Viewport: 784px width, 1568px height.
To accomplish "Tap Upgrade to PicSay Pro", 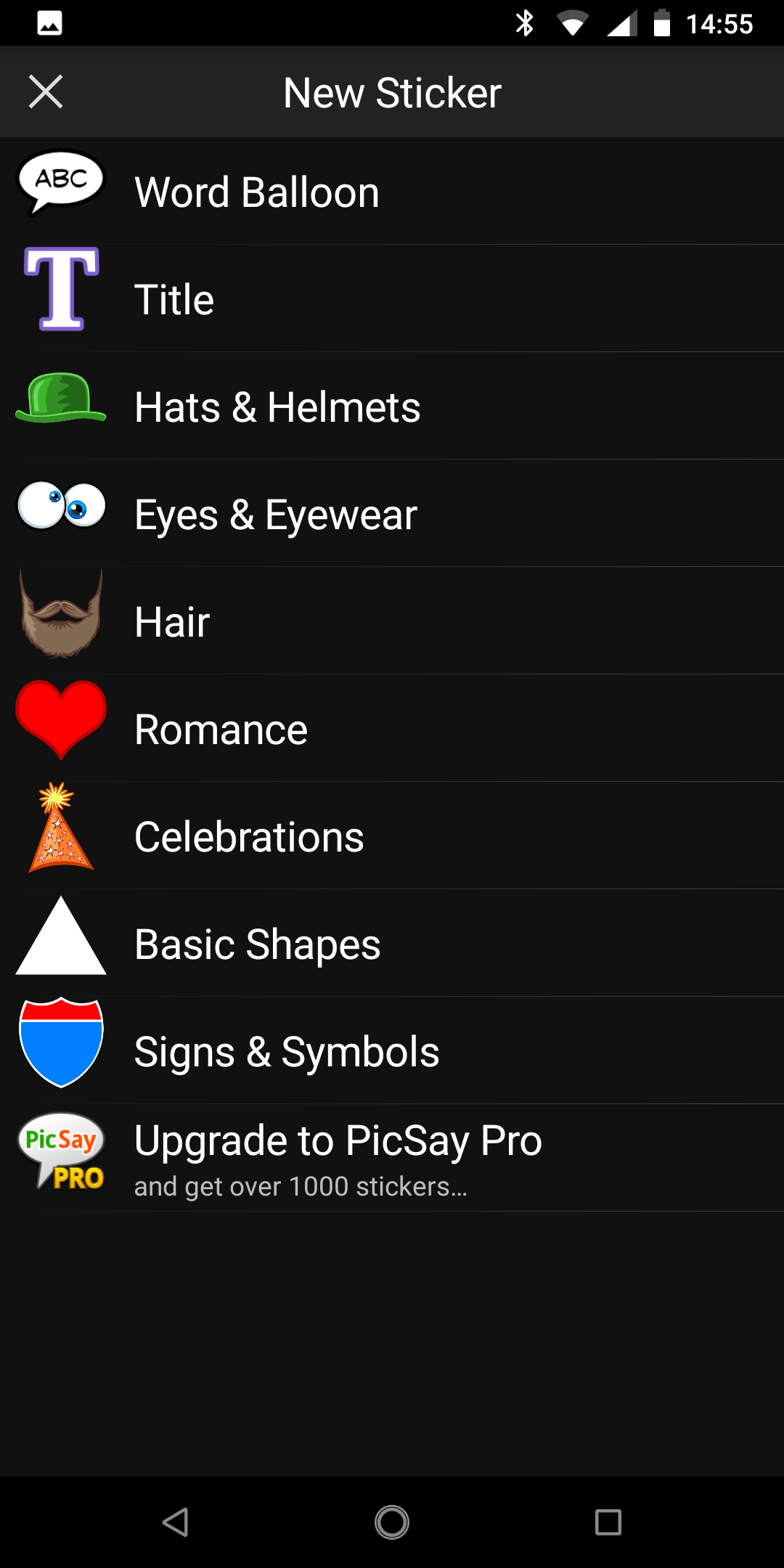I will click(x=392, y=1159).
